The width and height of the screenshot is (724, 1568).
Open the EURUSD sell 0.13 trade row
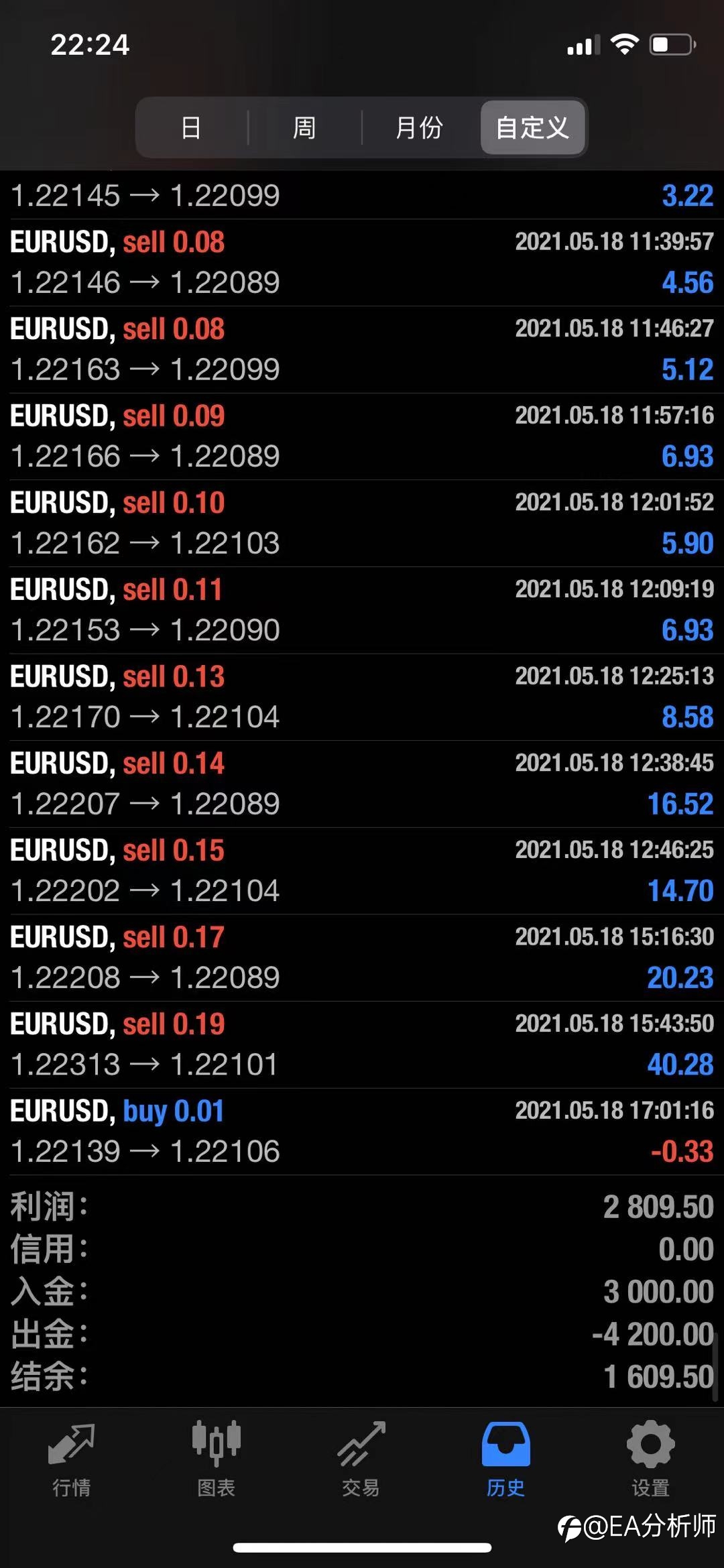pyautogui.click(x=362, y=697)
